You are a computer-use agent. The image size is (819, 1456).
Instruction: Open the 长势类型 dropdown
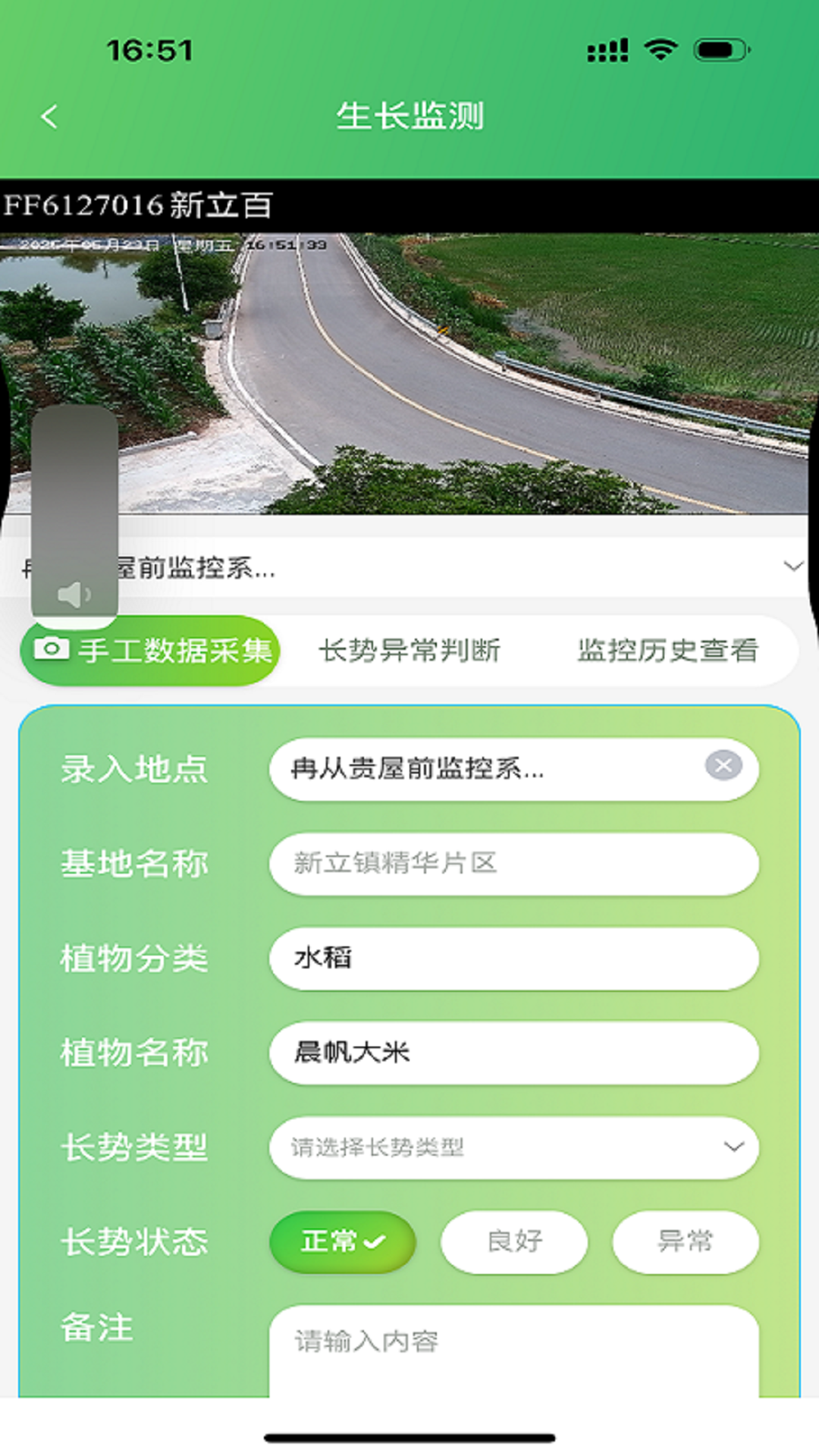[515, 1147]
